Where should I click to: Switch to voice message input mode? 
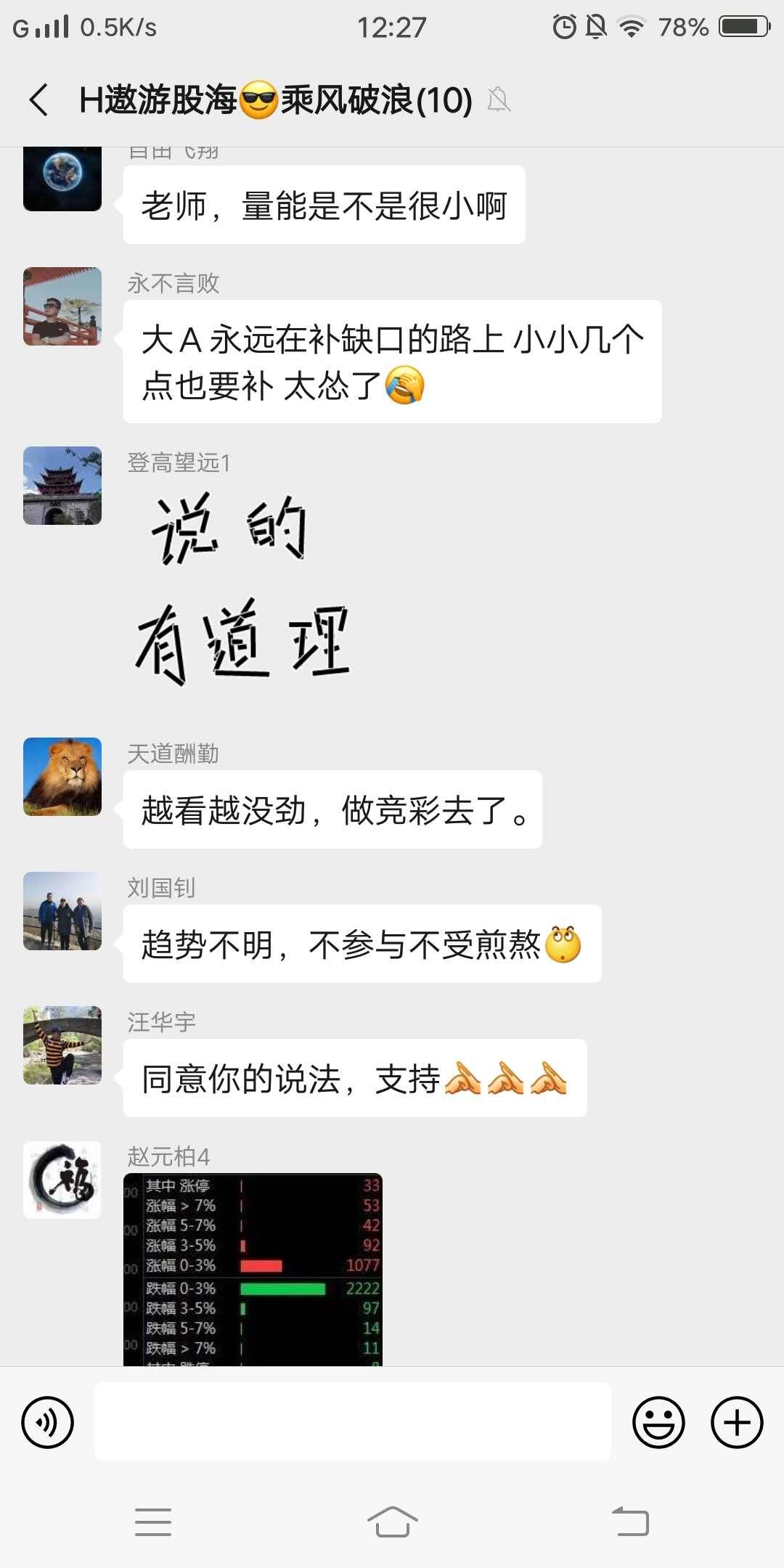point(46,1421)
